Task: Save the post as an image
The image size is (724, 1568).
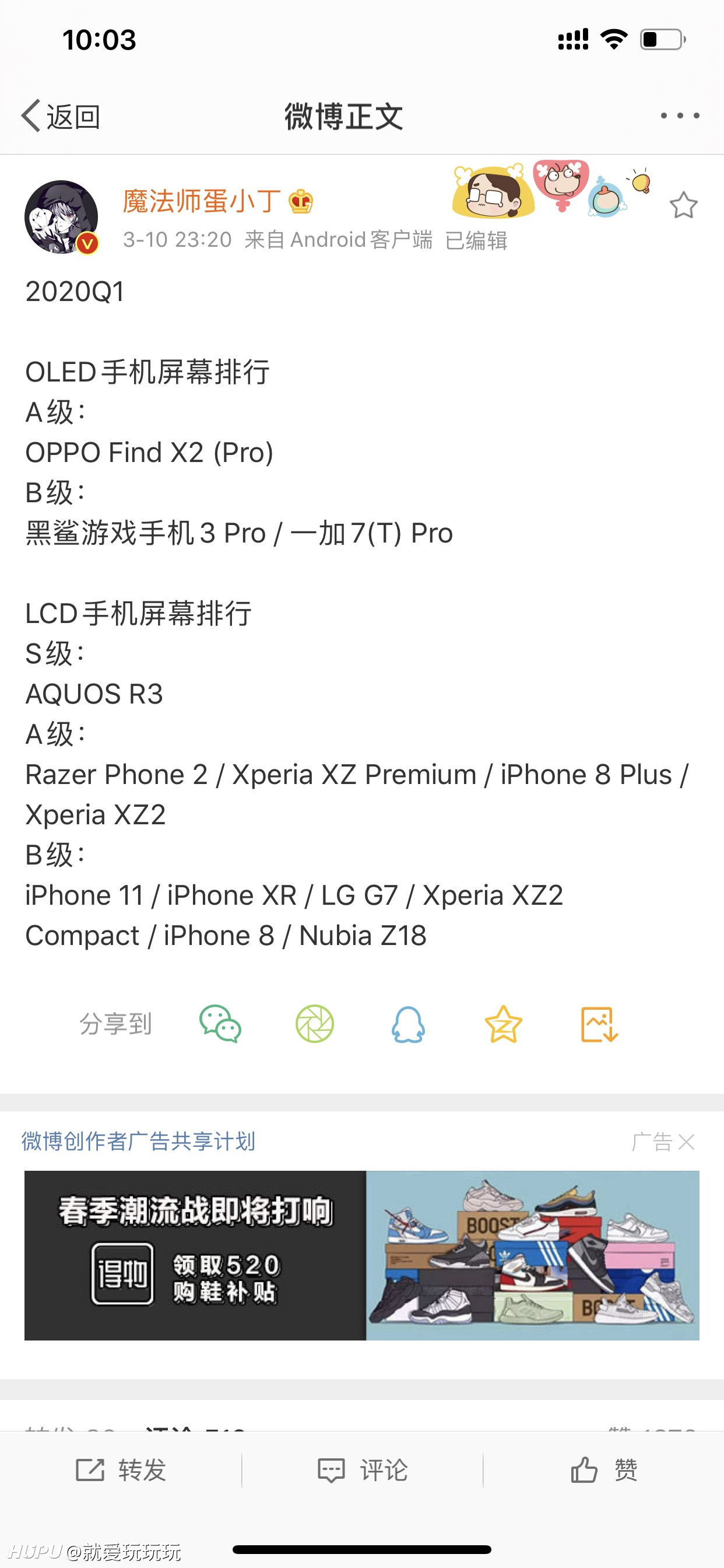Action: (599, 1024)
